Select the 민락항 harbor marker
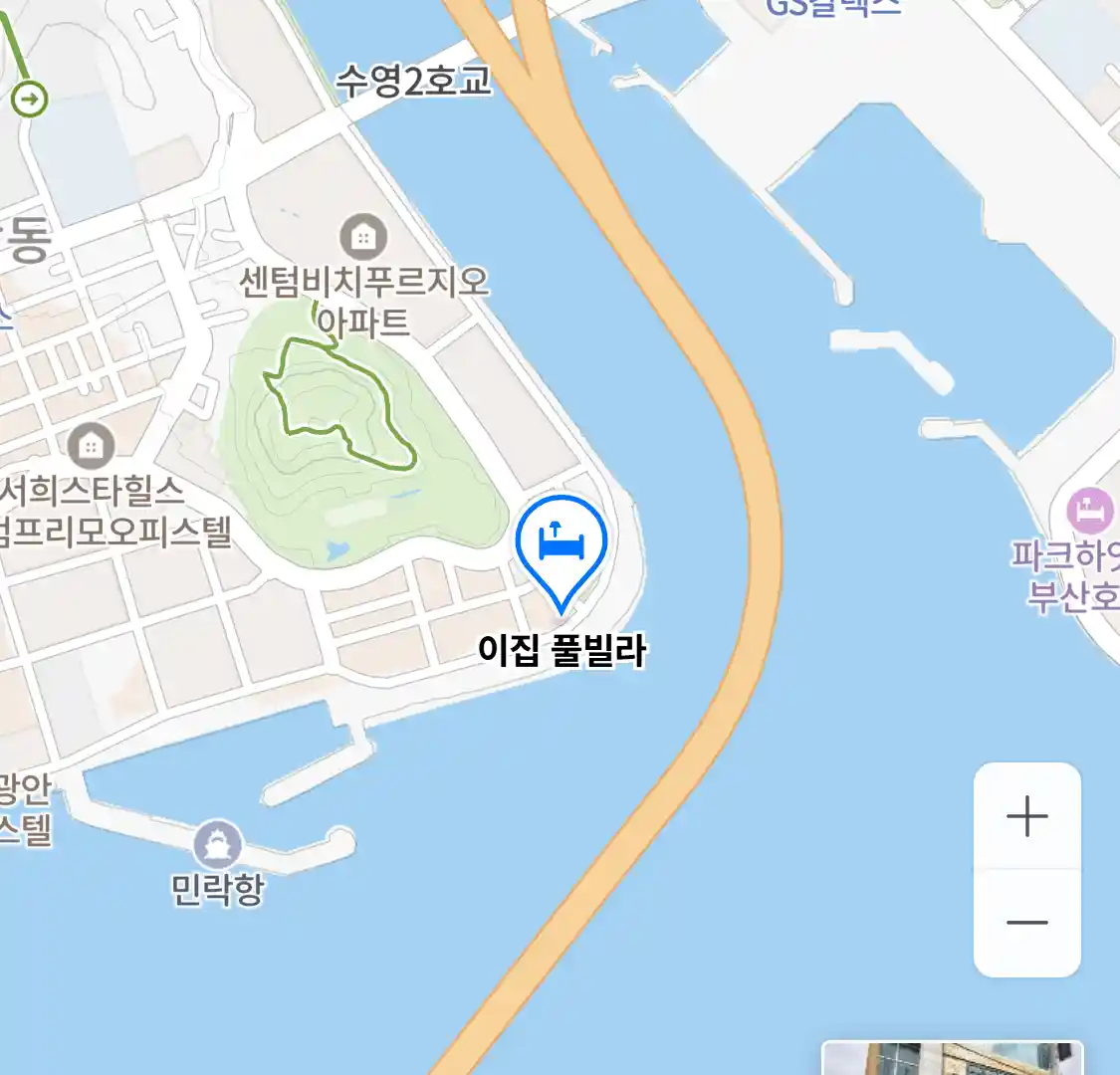 tap(217, 845)
